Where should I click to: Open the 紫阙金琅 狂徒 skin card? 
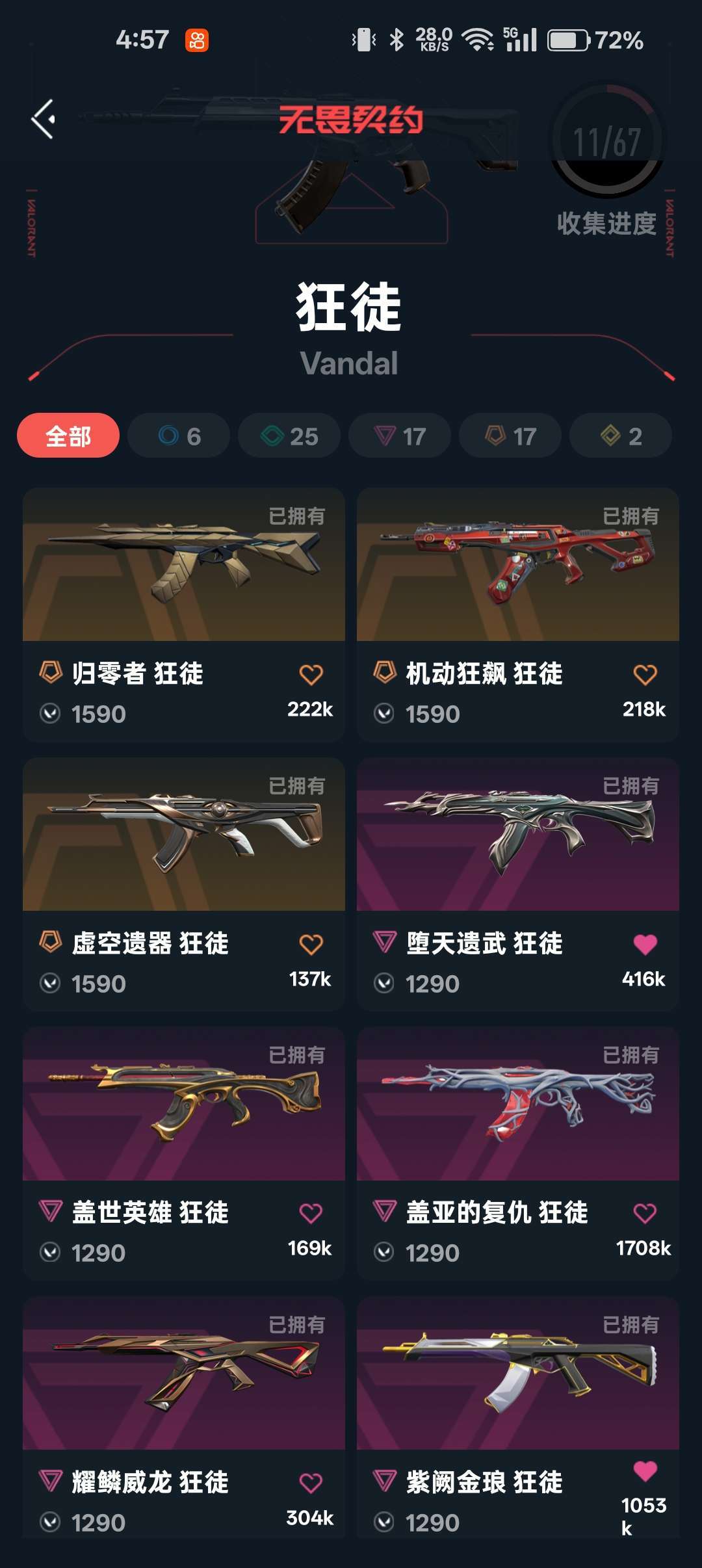(x=518, y=1418)
